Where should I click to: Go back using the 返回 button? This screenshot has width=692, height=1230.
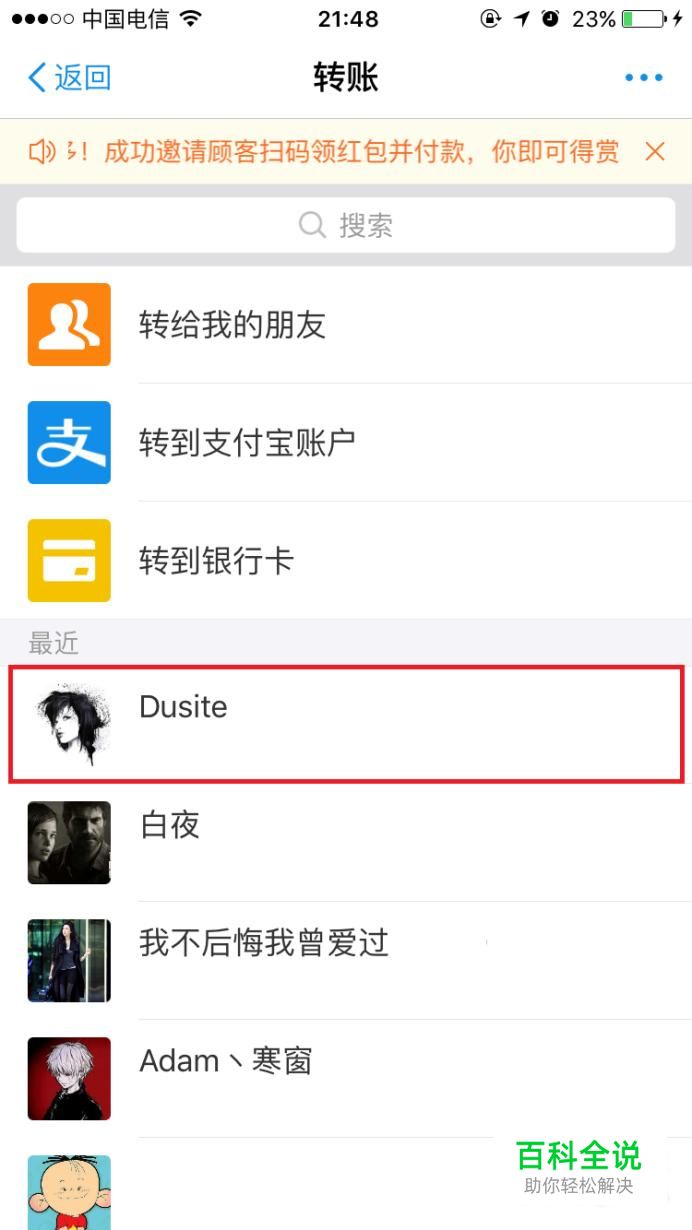point(68,77)
